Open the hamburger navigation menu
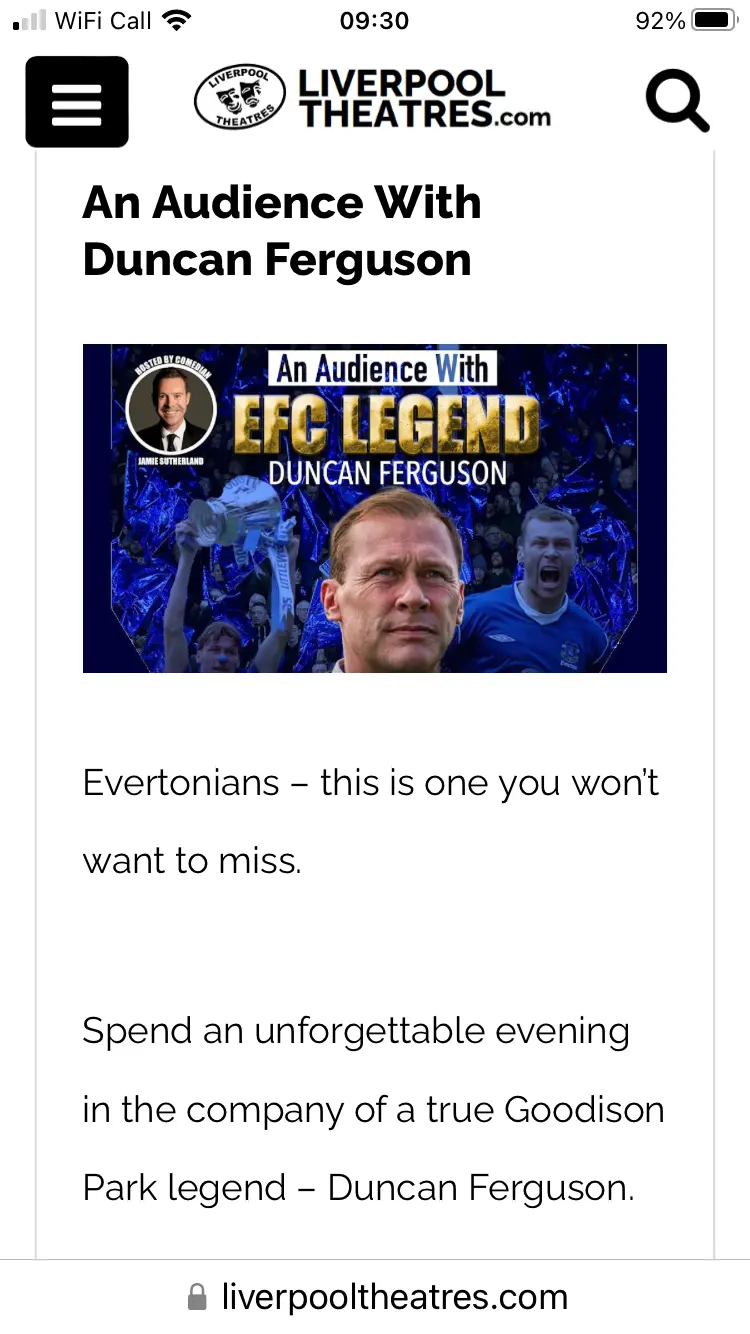Image resolution: width=750 pixels, height=1334 pixels. click(x=77, y=102)
